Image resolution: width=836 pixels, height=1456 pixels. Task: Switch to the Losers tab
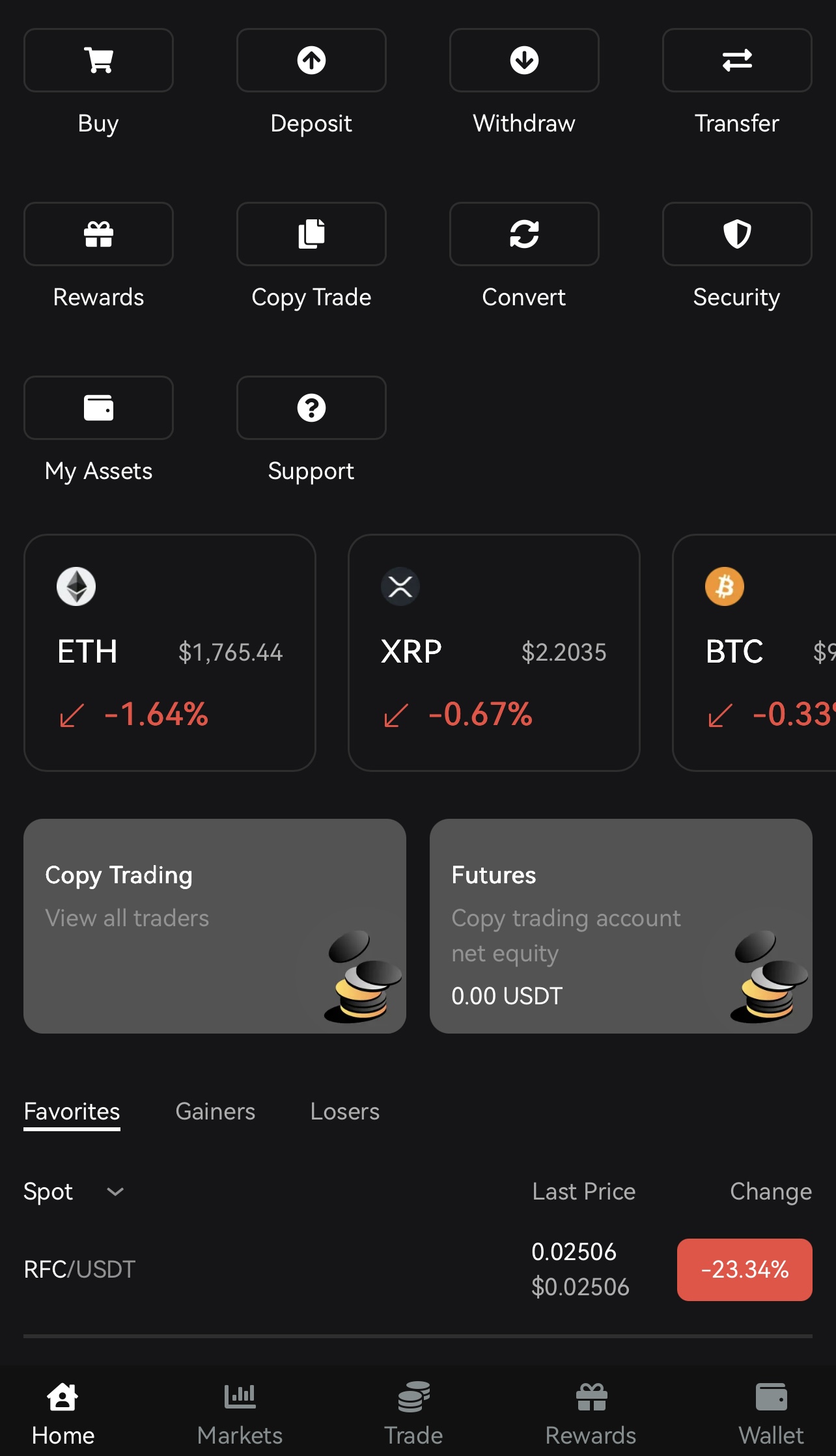pyautogui.click(x=344, y=1112)
